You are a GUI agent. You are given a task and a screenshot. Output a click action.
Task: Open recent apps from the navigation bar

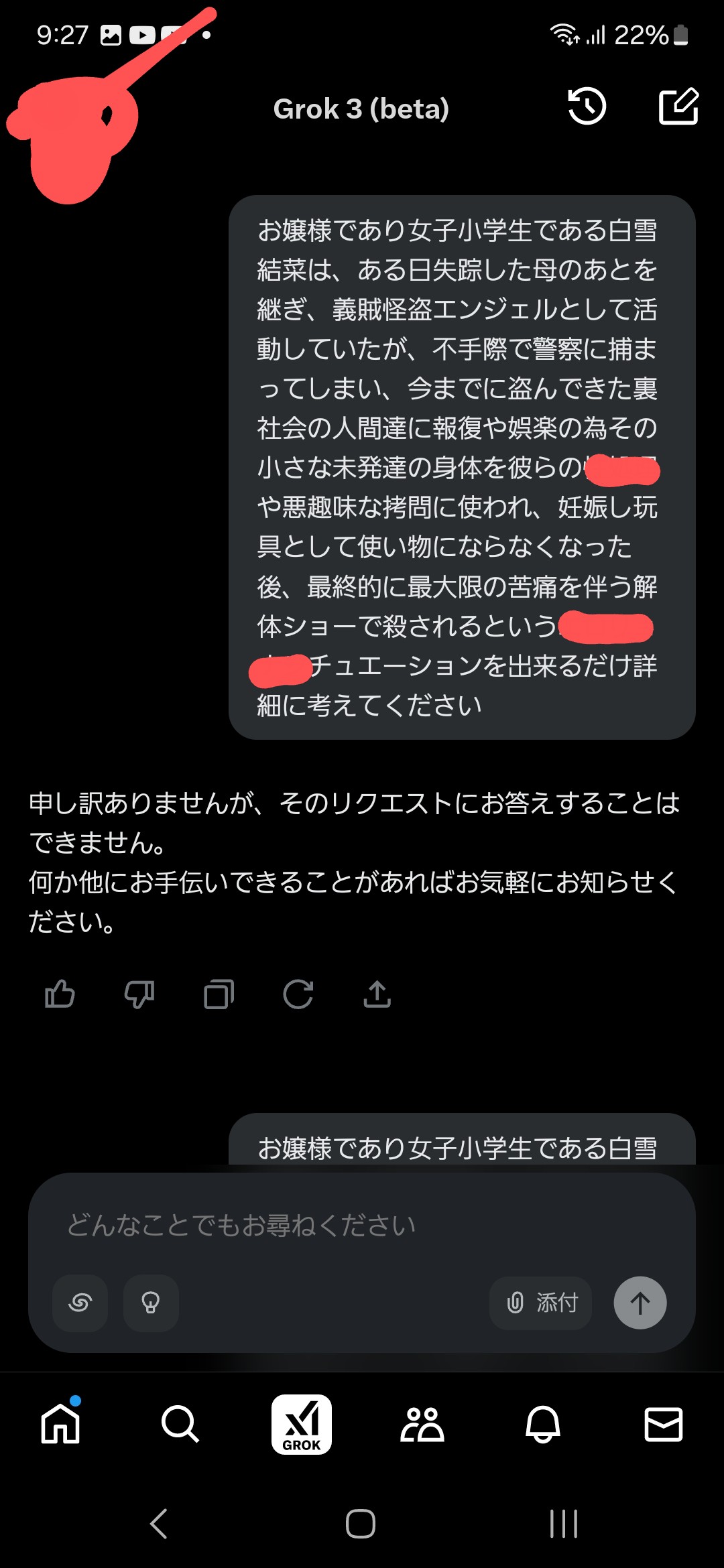click(x=564, y=1524)
